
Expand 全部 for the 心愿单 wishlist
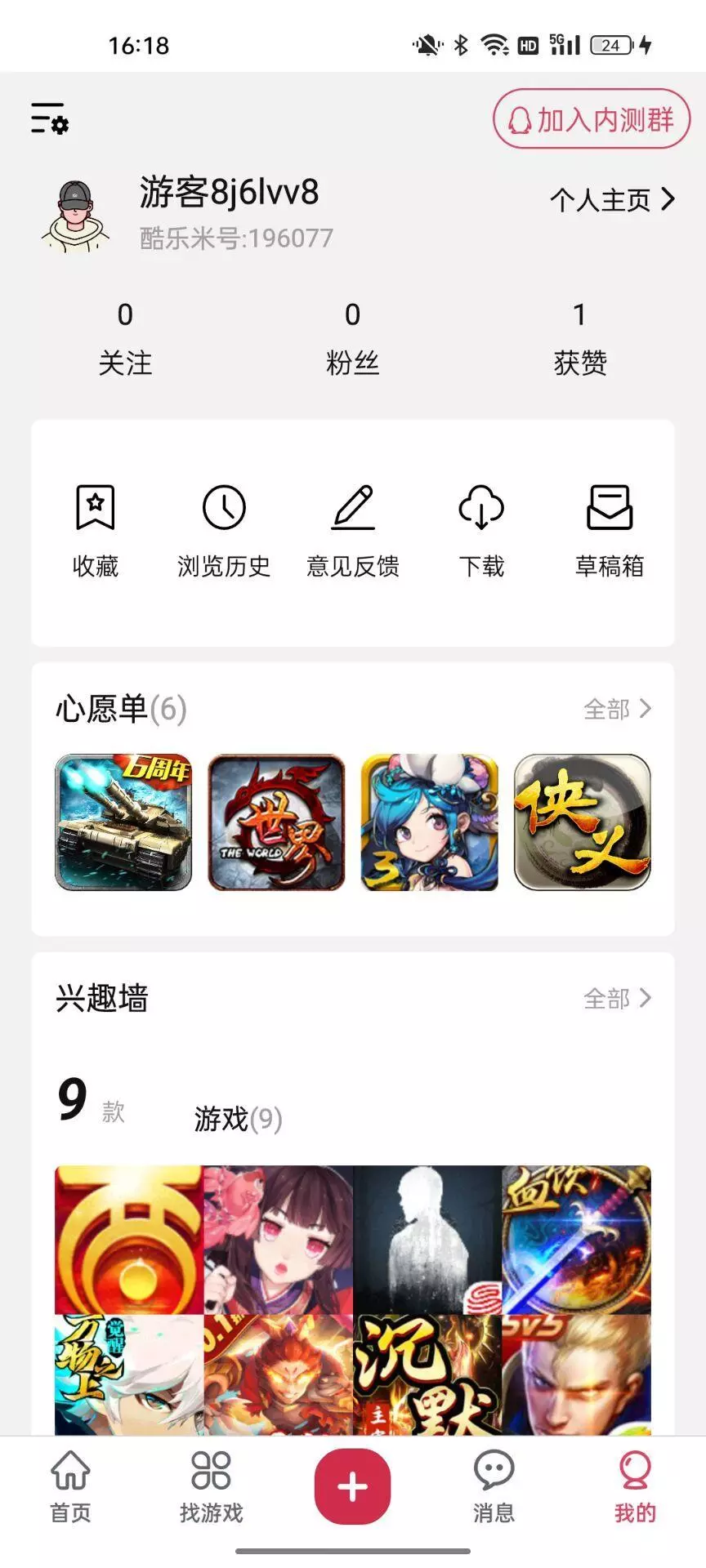[618, 710]
